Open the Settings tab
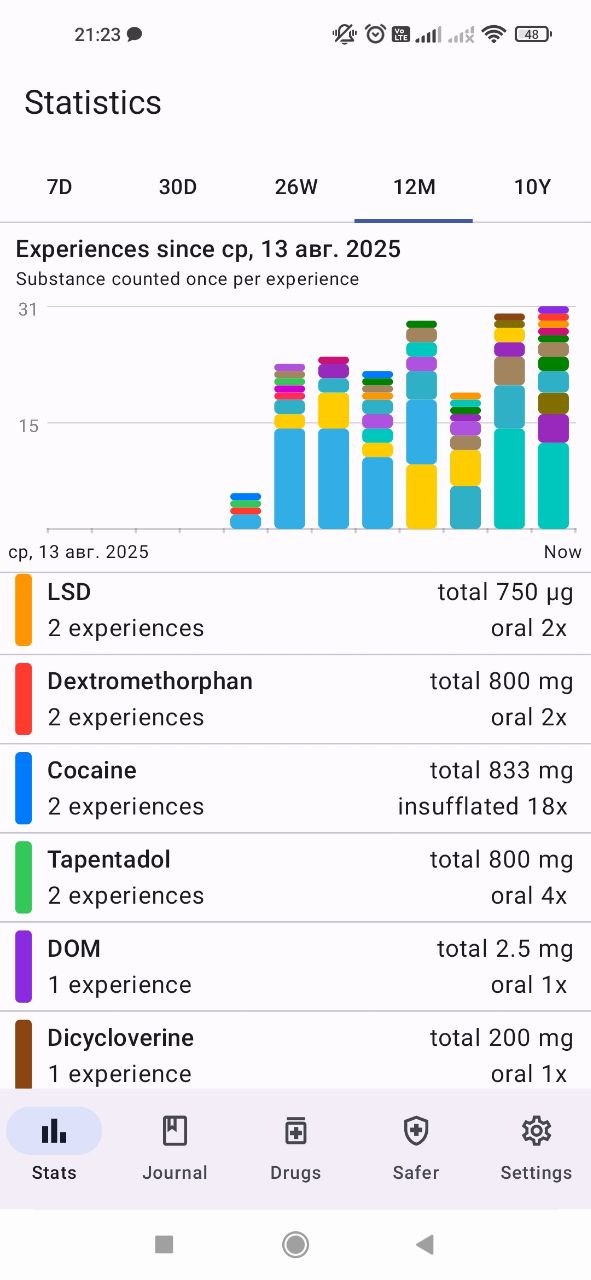 [x=536, y=1148]
